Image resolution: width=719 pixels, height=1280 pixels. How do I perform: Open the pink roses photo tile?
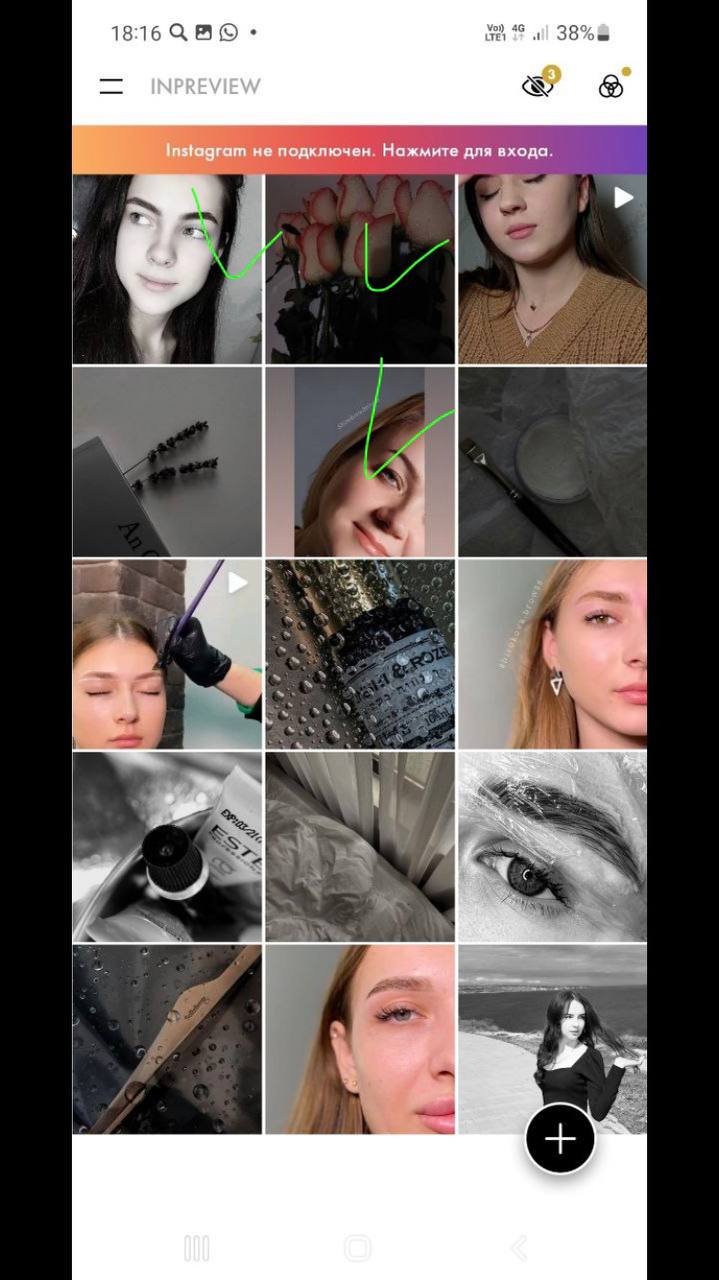click(360, 269)
